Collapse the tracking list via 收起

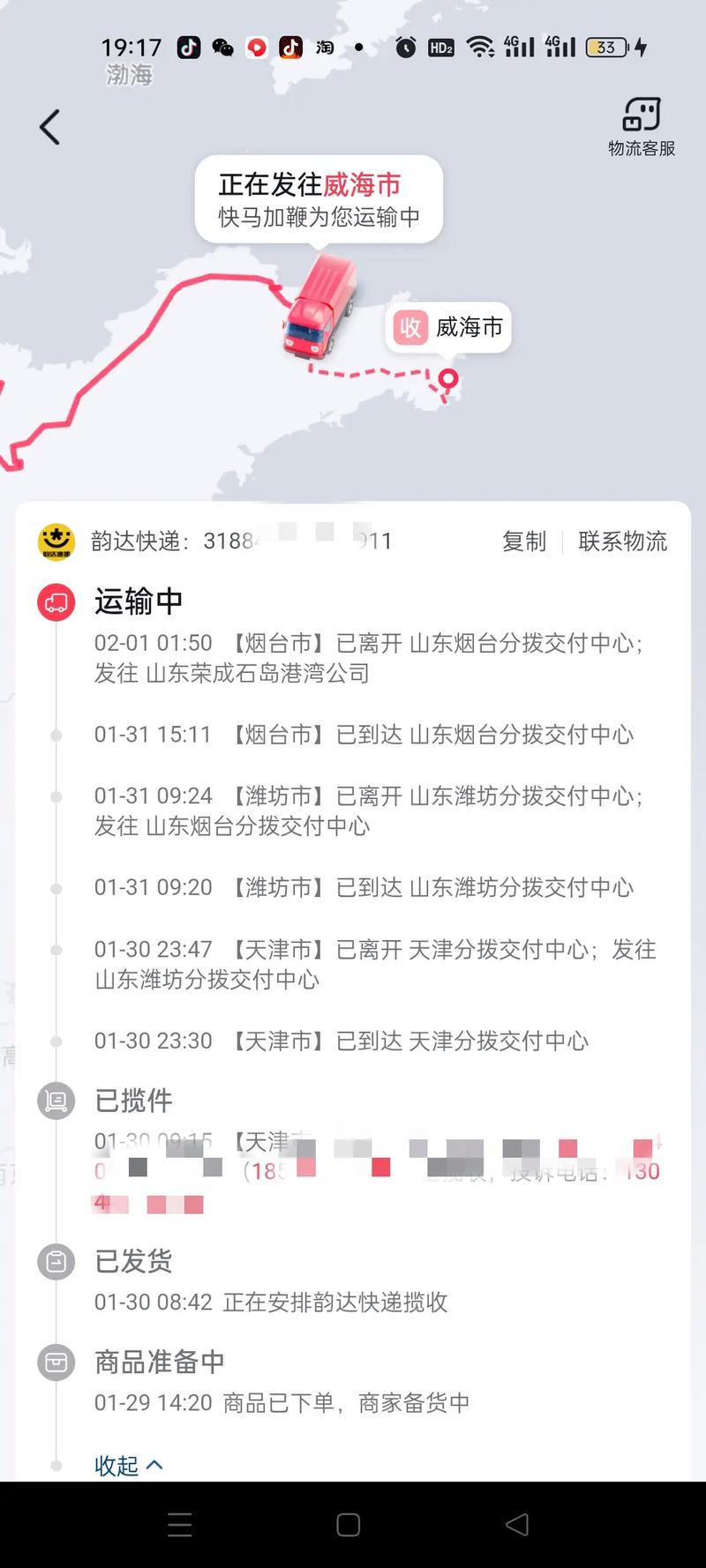128,1465
